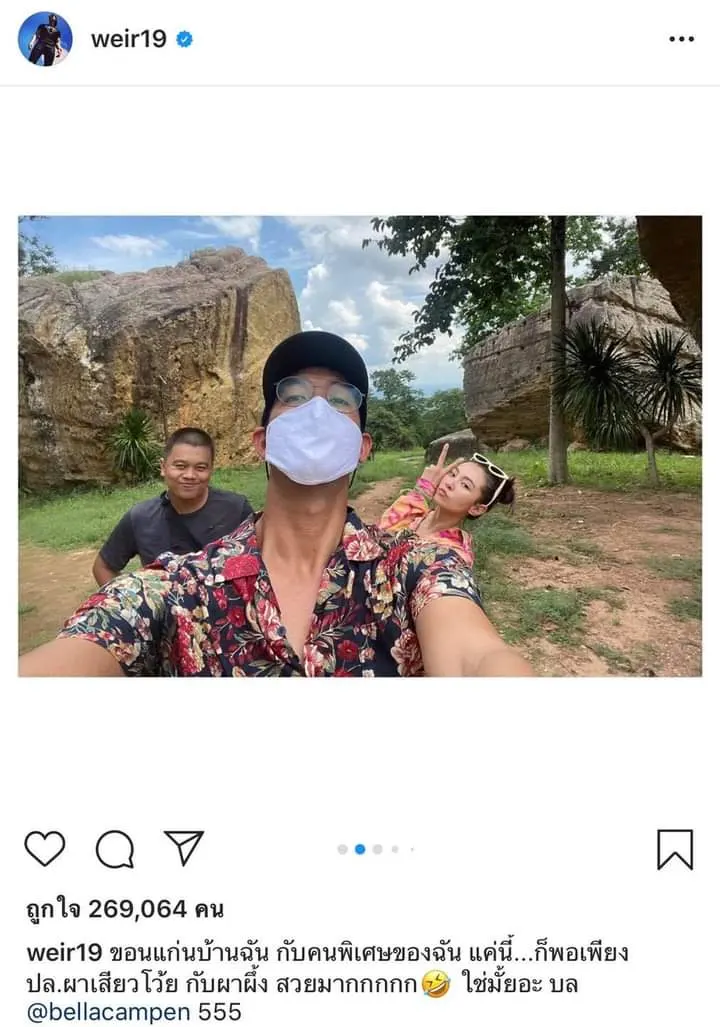The width and height of the screenshot is (720, 1027).
Task: Open the post's three-dot overflow menu
Action: click(681, 39)
